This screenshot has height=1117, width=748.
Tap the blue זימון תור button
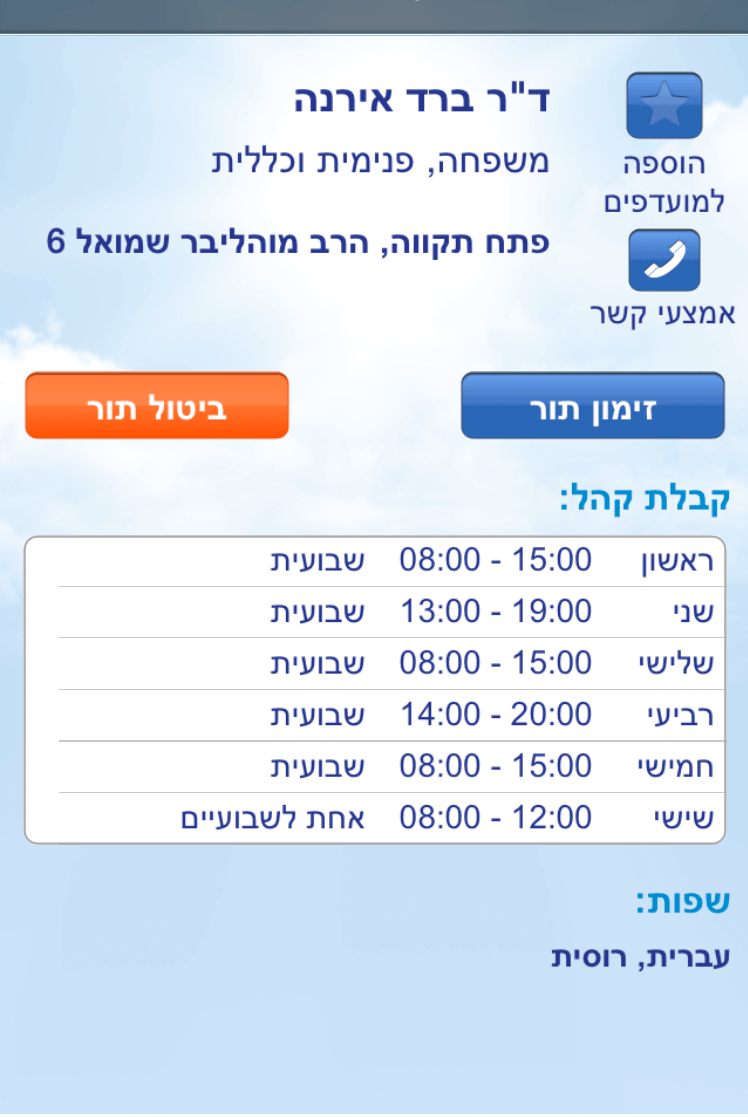592,406
